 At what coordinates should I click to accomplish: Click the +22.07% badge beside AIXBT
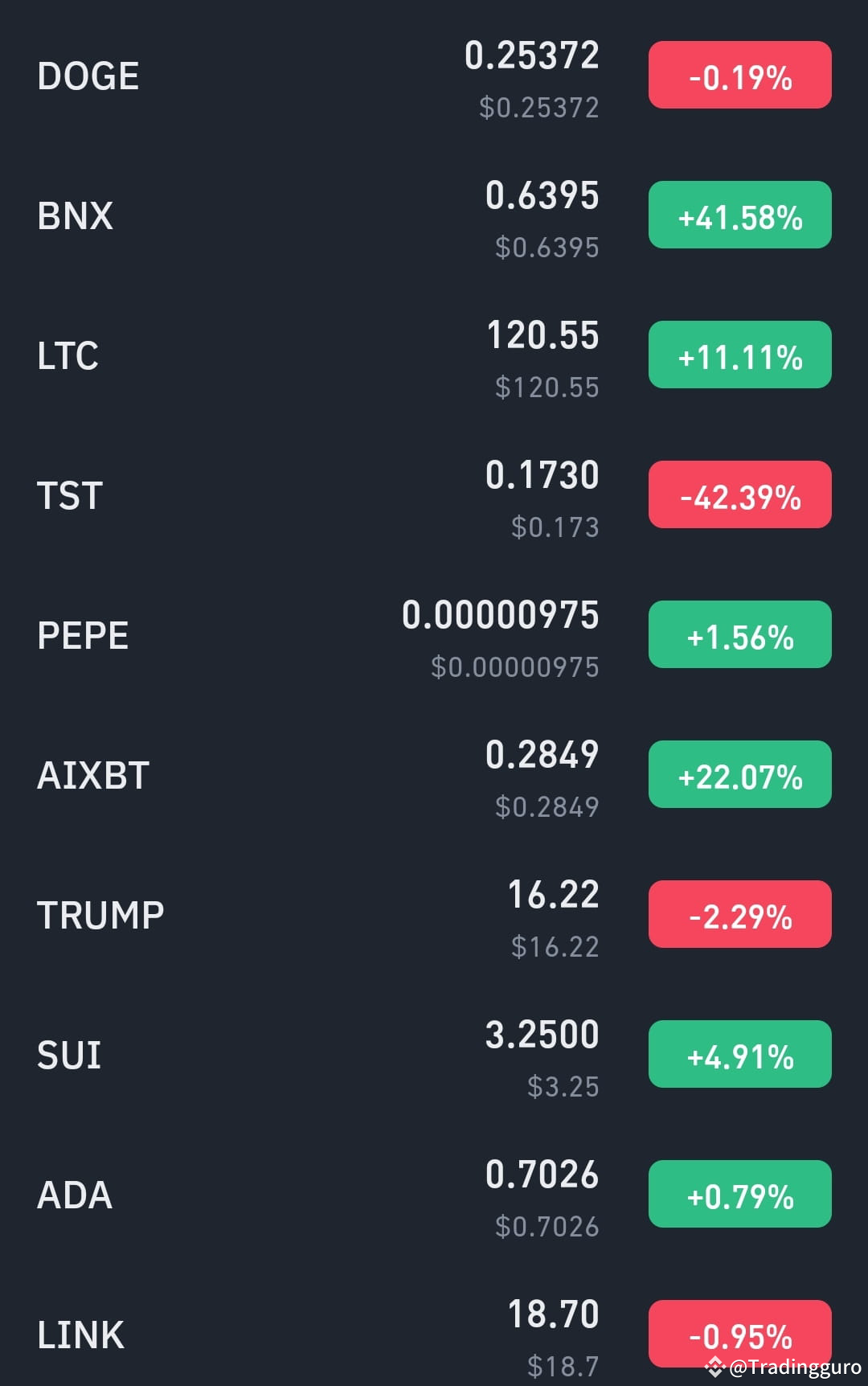(739, 774)
